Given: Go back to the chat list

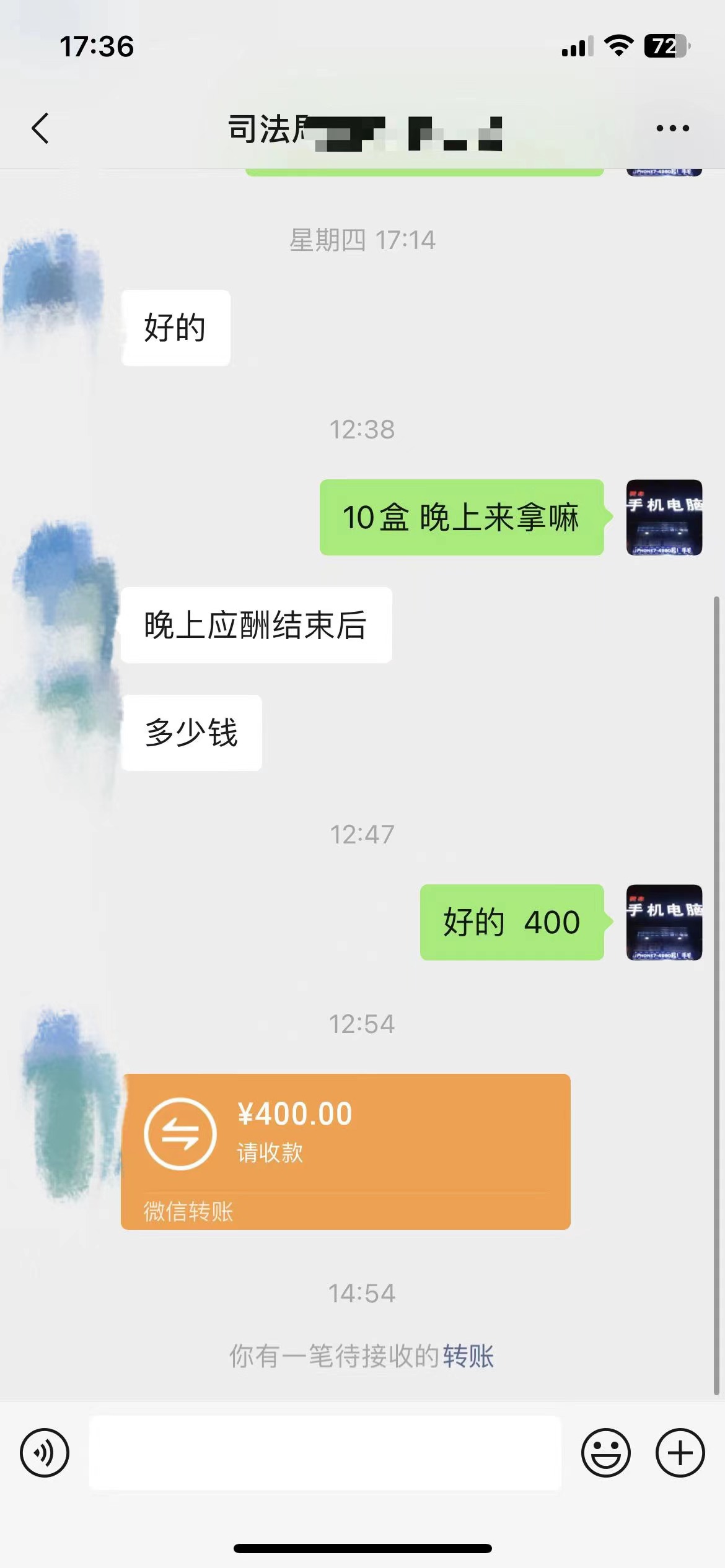Looking at the screenshot, I should (40, 129).
